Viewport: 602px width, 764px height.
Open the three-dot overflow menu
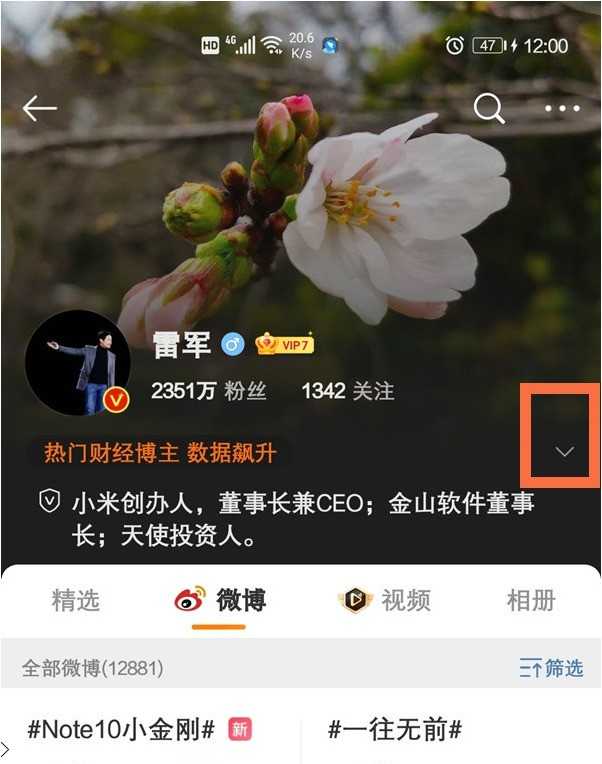(x=562, y=108)
